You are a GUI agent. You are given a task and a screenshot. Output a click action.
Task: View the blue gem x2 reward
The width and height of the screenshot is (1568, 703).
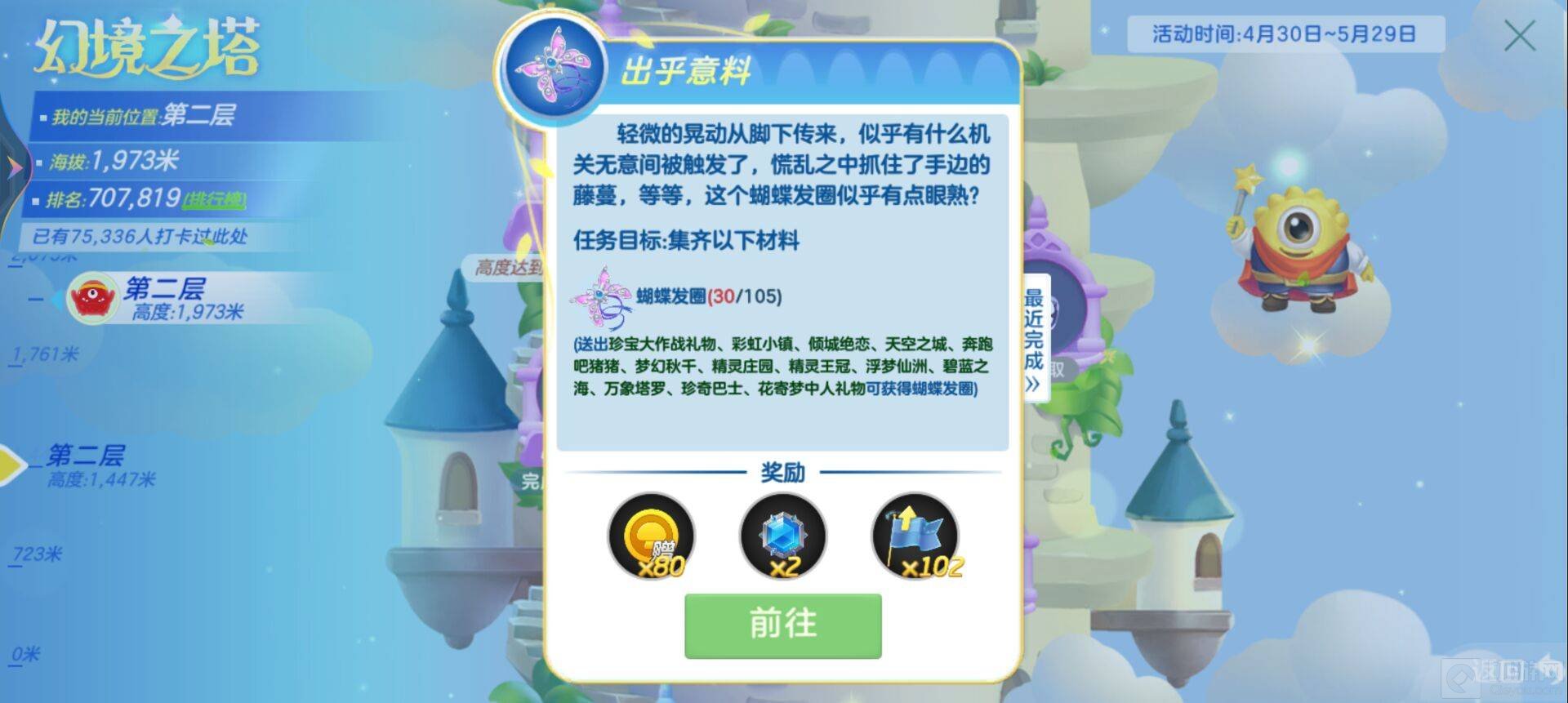(x=782, y=536)
